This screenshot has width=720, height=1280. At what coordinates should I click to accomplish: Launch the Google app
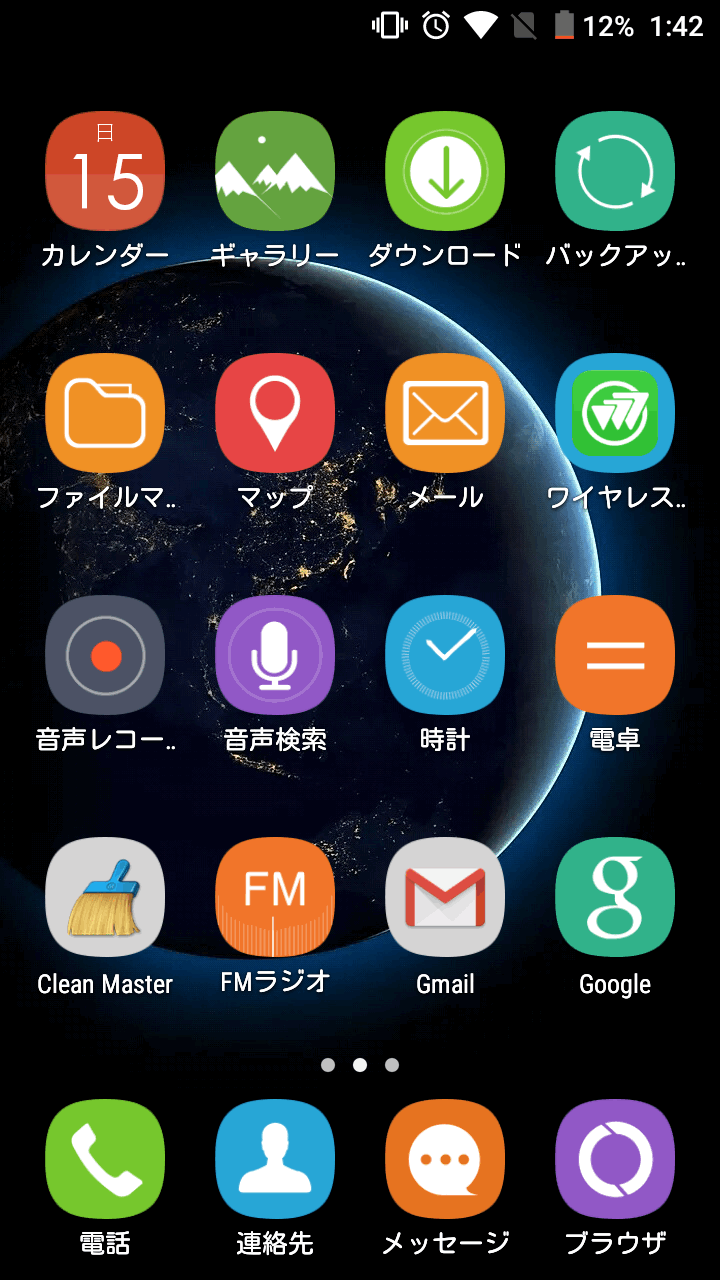[615, 897]
